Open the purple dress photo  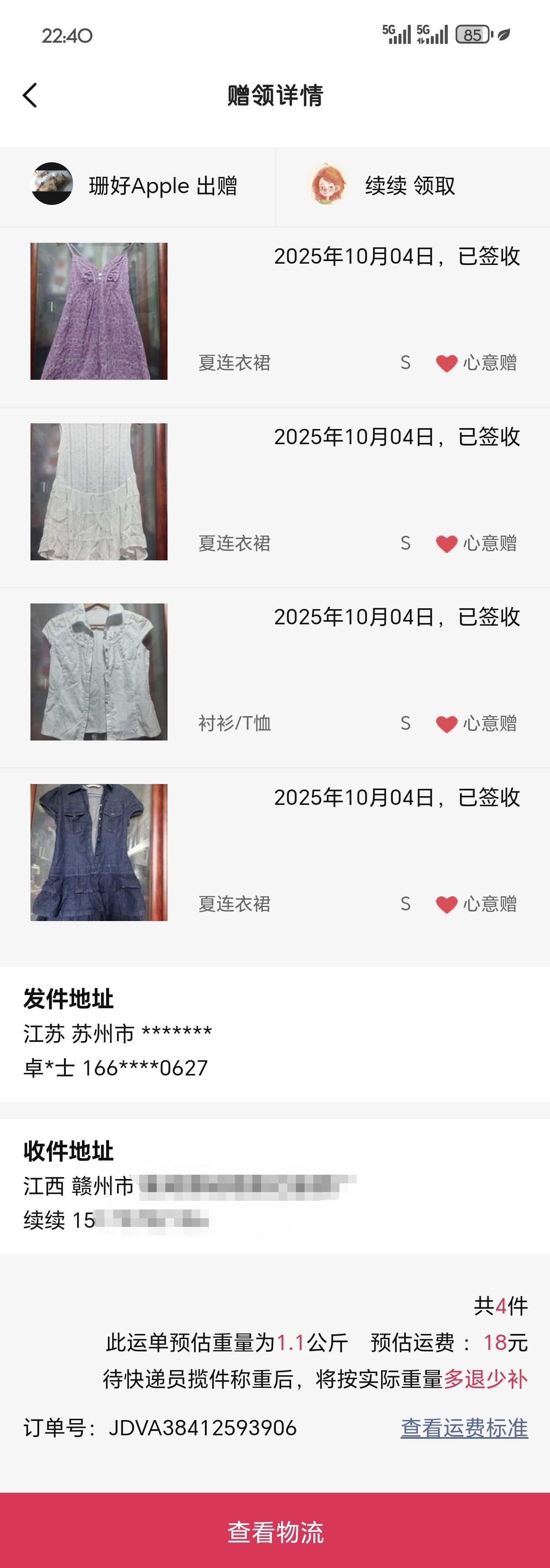(x=99, y=311)
